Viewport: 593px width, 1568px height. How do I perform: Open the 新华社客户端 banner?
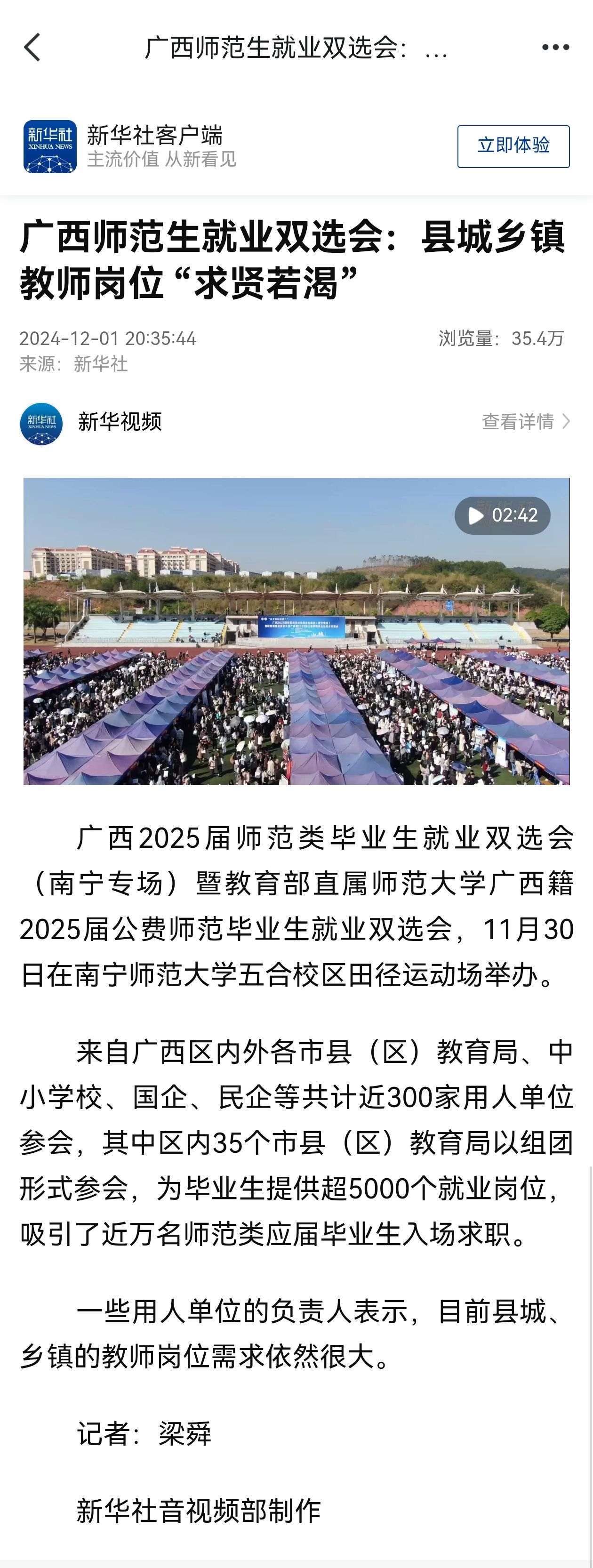[155, 146]
